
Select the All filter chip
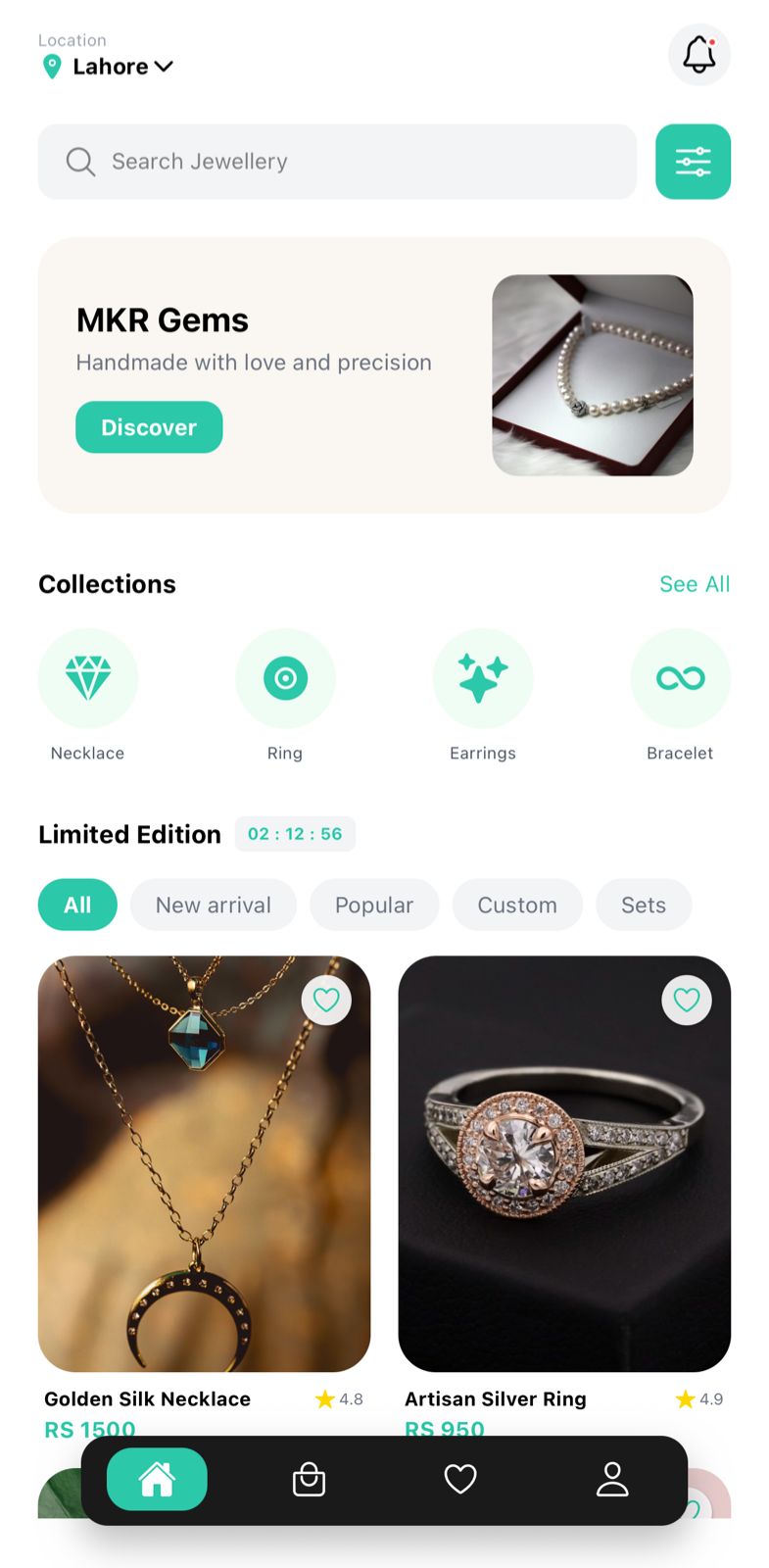coord(77,905)
